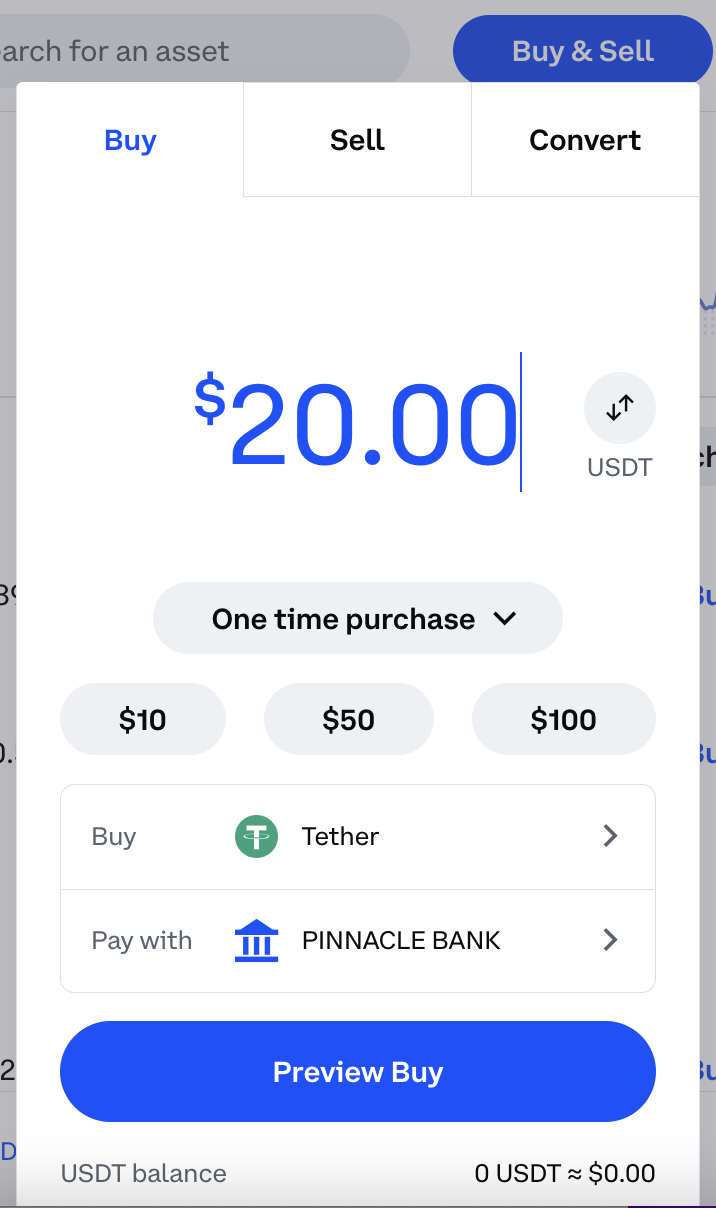Open the One time purchase dropdown
This screenshot has width=716, height=1208.
(358, 619)
